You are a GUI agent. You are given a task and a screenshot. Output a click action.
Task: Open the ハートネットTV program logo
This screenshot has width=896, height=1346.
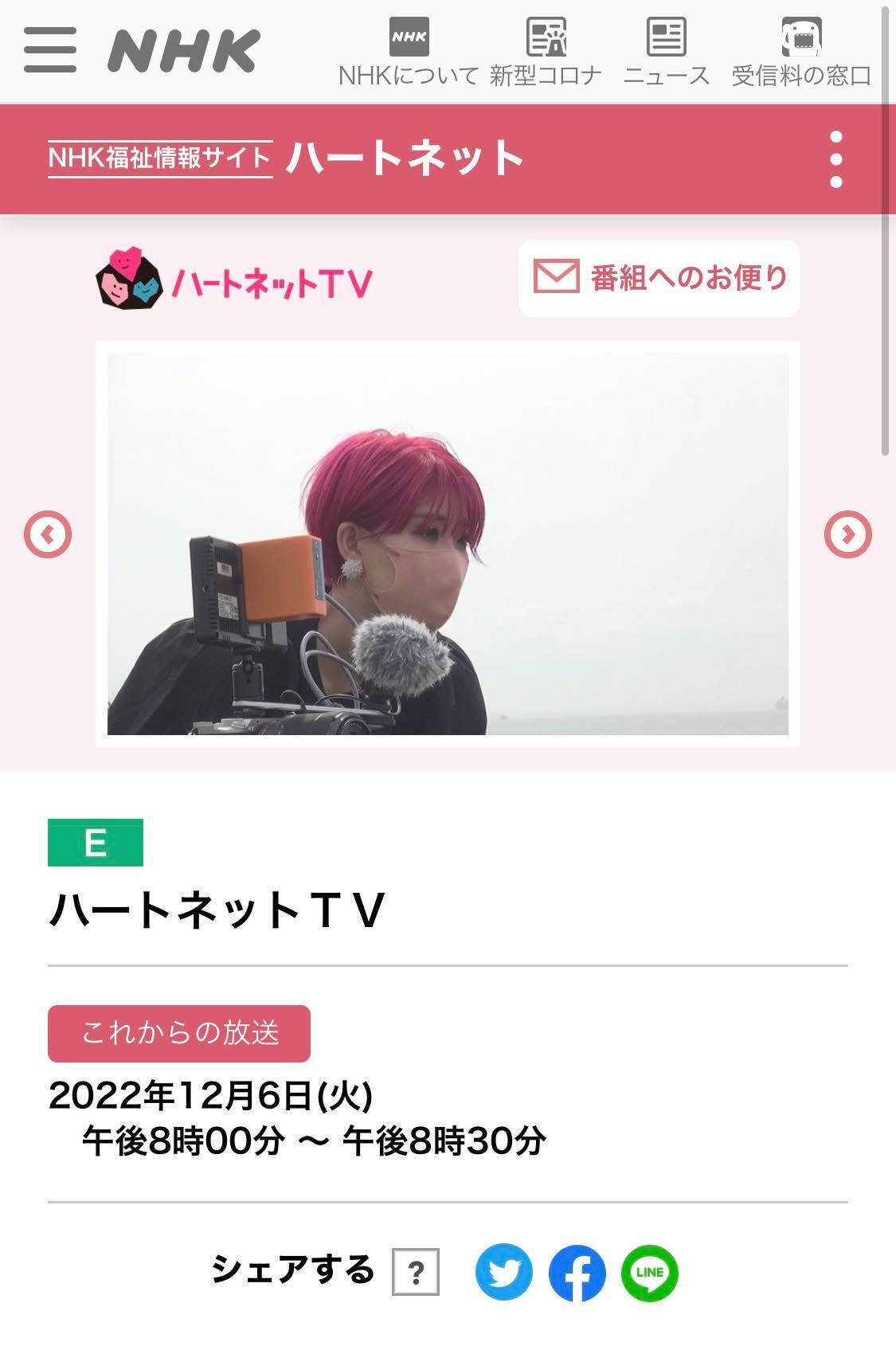pos(234,279)
